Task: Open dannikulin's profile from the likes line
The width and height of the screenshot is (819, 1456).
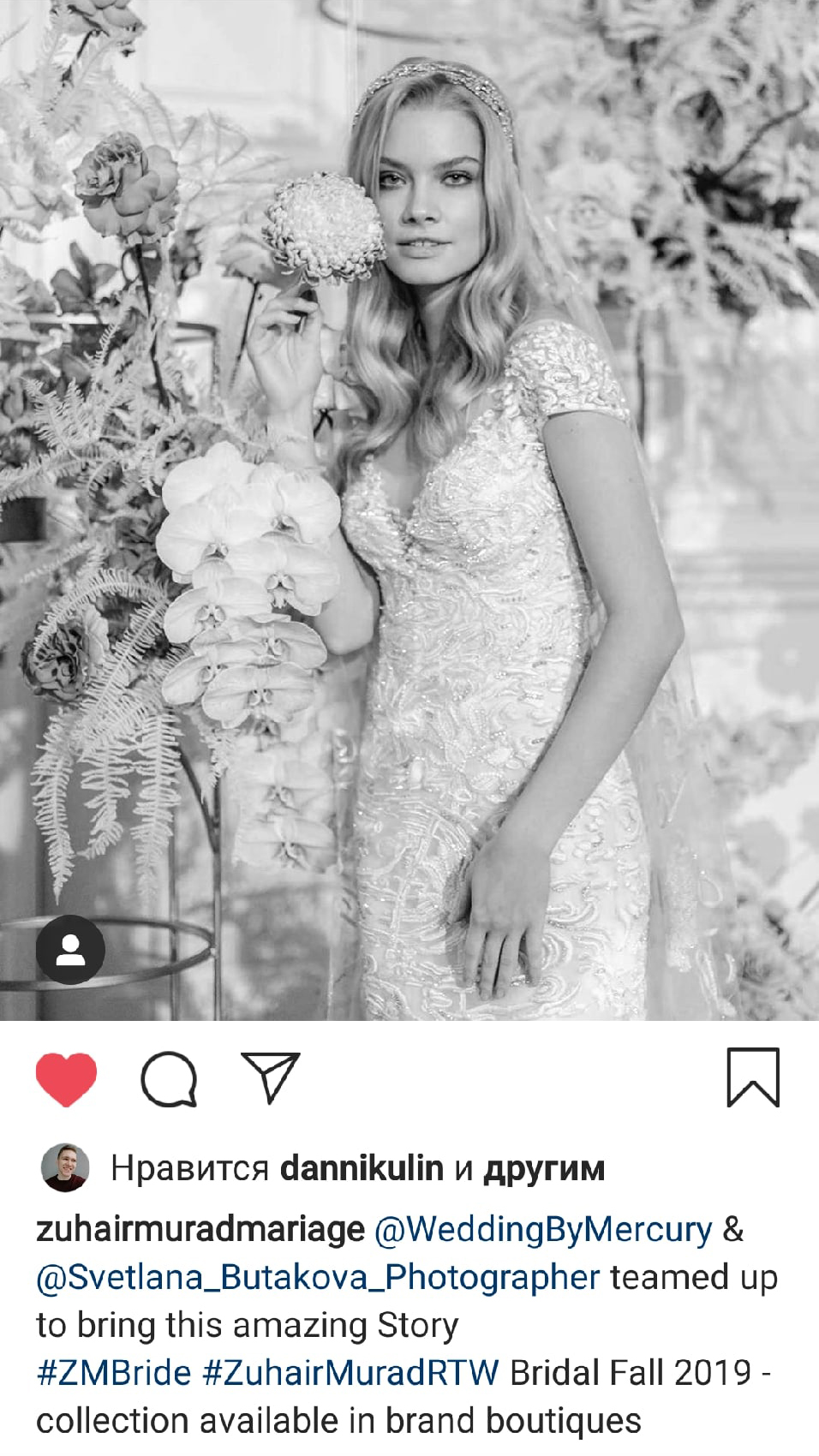Action: [362, 1168]
